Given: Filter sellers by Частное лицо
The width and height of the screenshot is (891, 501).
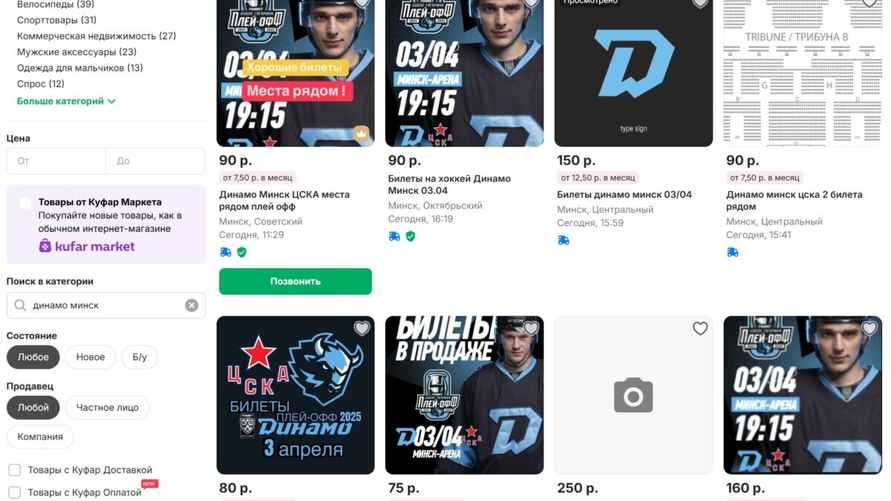Looking at the screenshot, I should [x=108, y=407].
